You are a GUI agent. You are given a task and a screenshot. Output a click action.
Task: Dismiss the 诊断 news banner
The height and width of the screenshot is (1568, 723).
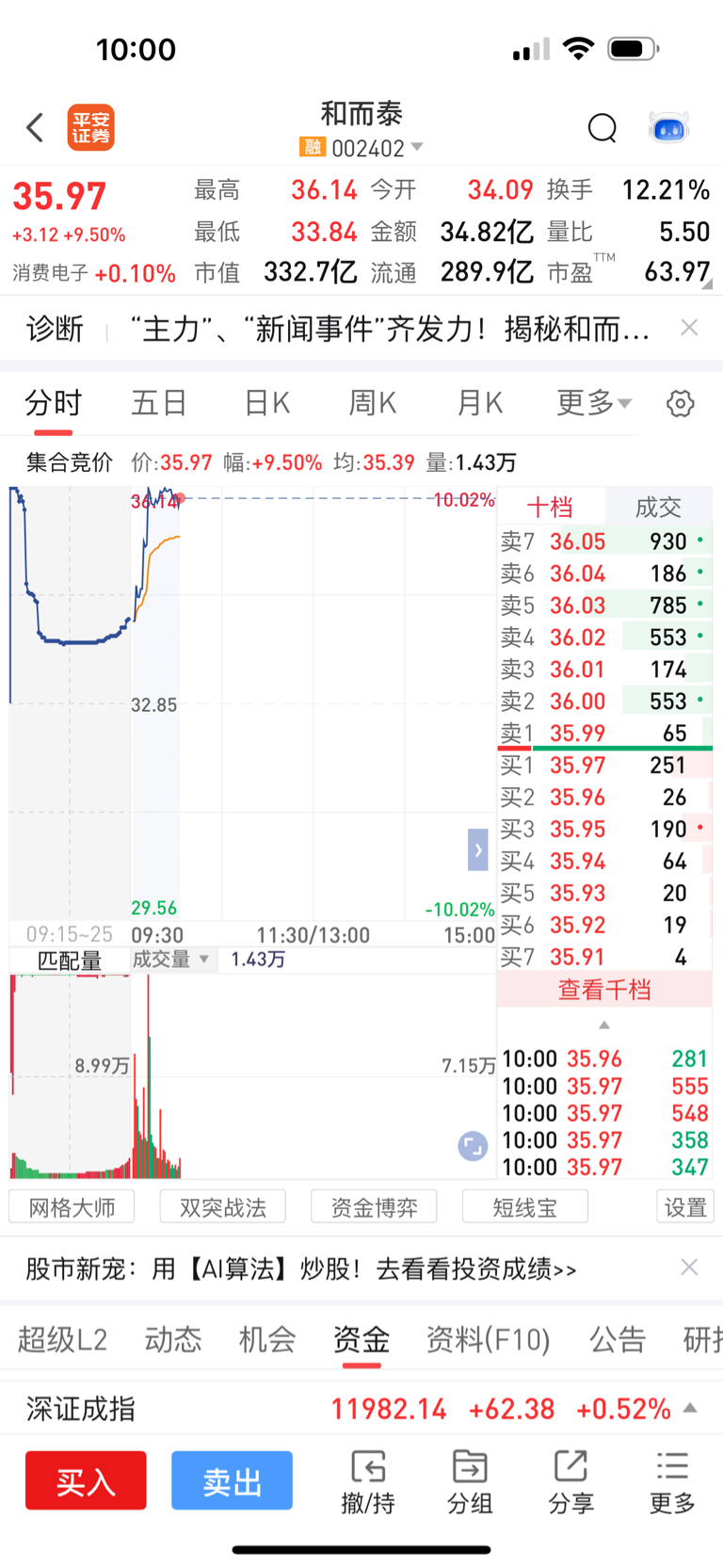(x=689, y=327)
